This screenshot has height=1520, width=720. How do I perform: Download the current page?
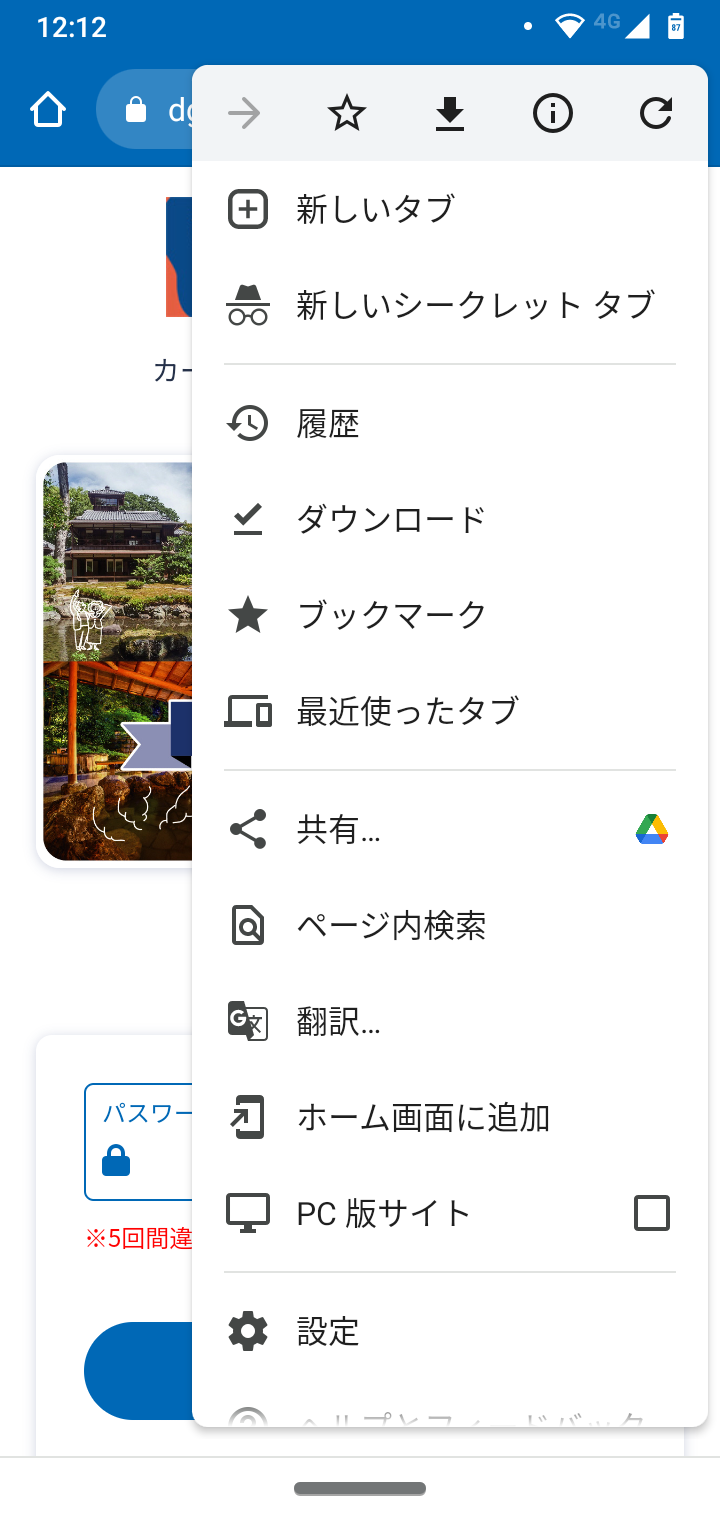(450, 114)
